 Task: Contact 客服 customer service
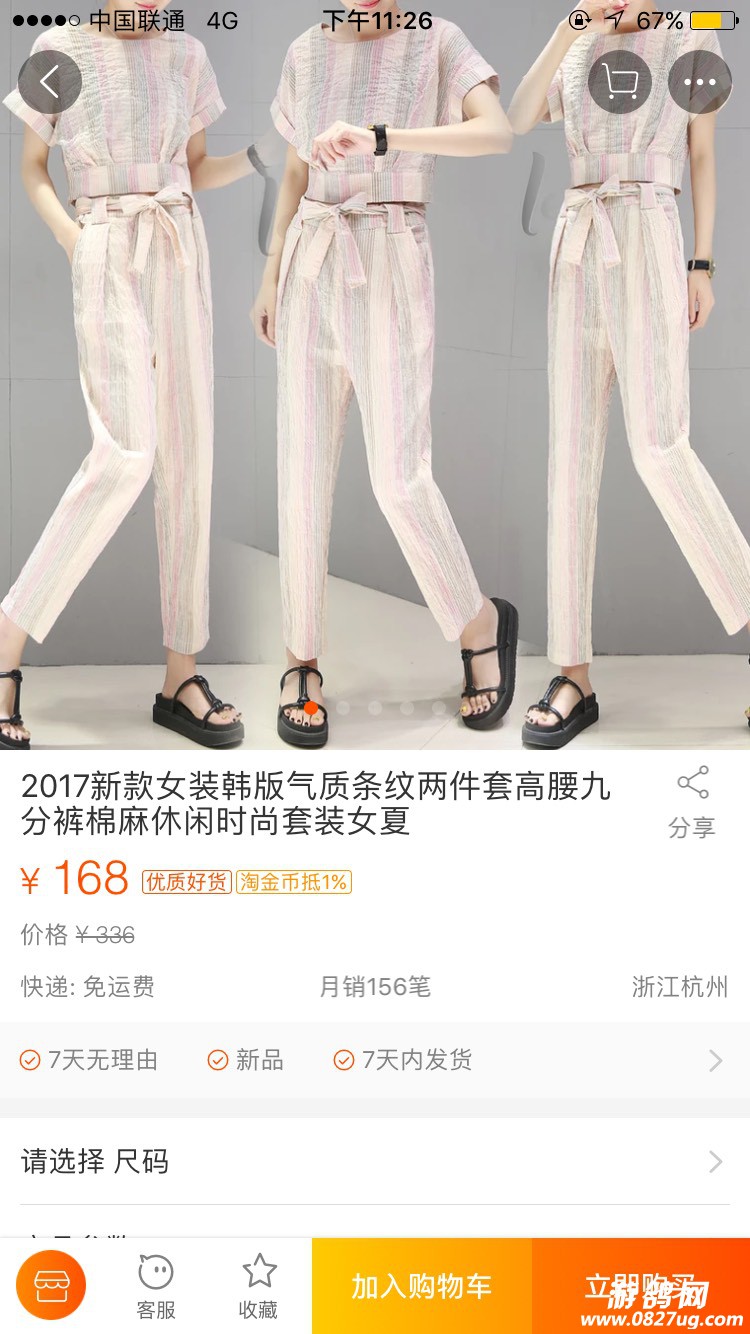156,1287
